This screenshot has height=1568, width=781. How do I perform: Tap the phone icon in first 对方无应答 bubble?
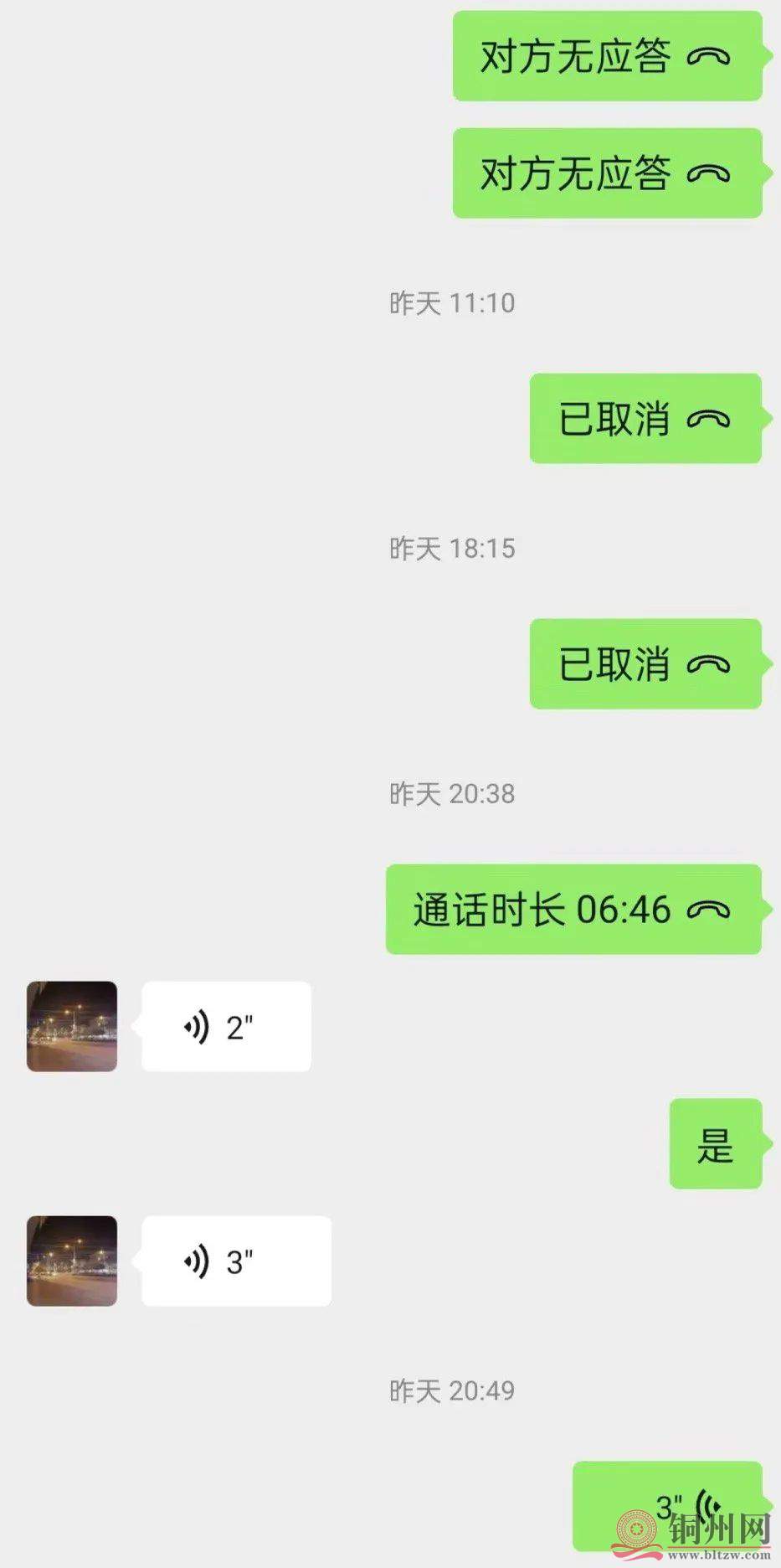[x=711, y=57]
